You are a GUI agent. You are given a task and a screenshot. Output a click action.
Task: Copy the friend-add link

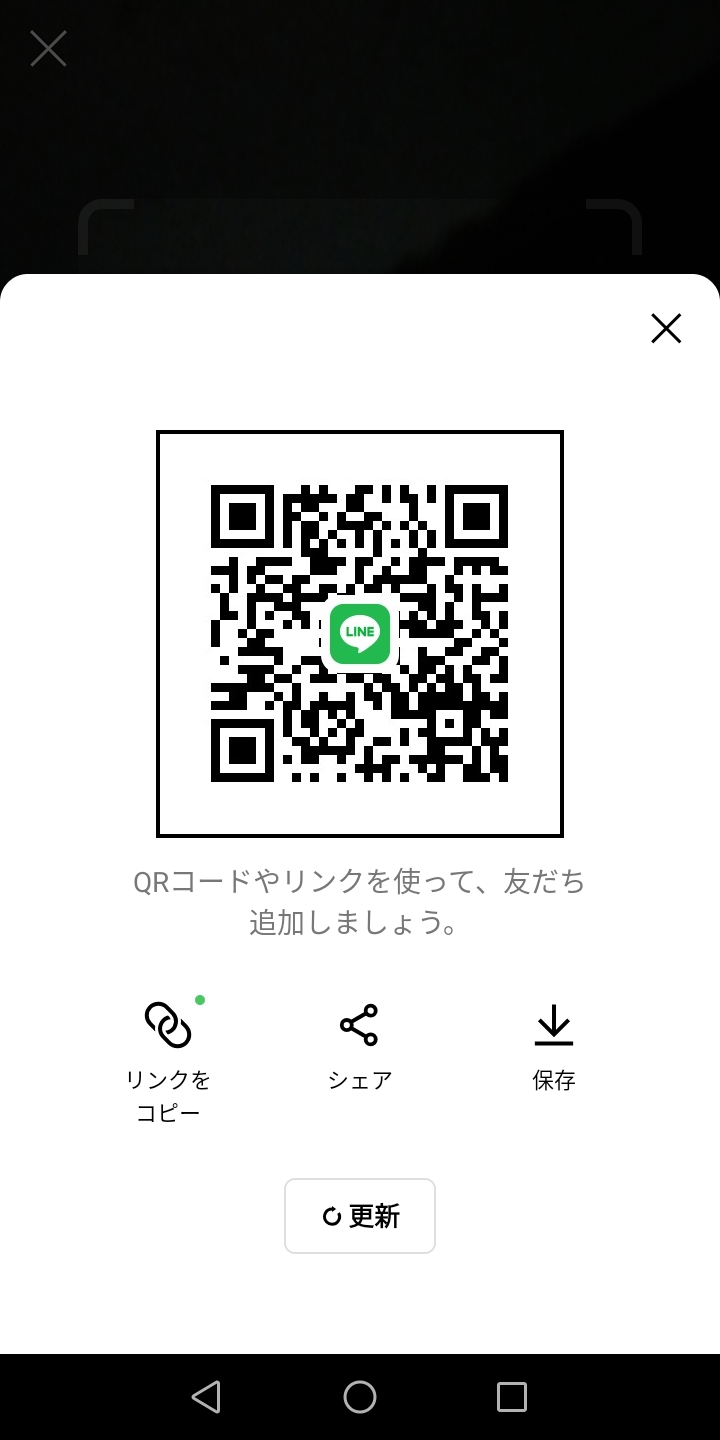pos(168,1060)
